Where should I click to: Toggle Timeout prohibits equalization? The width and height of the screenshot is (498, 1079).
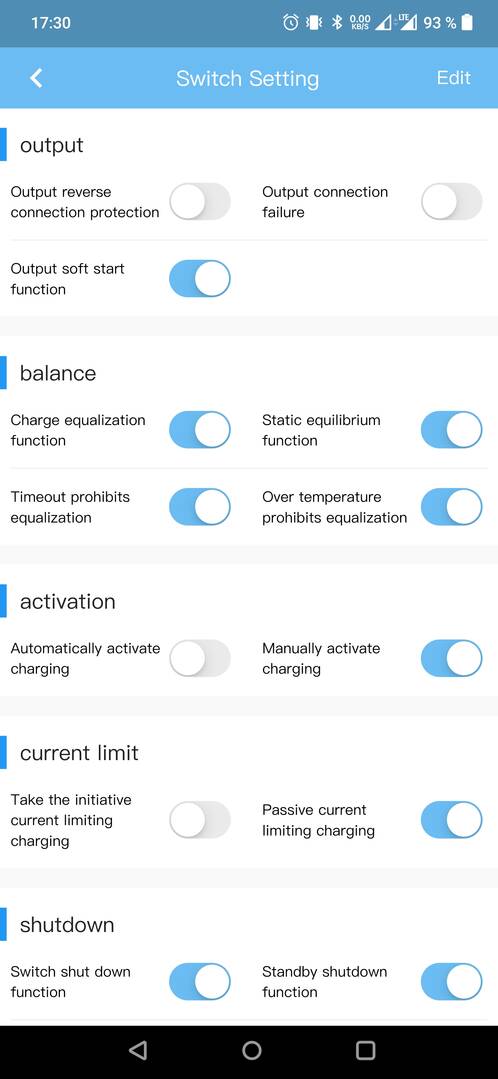point(199,507)
